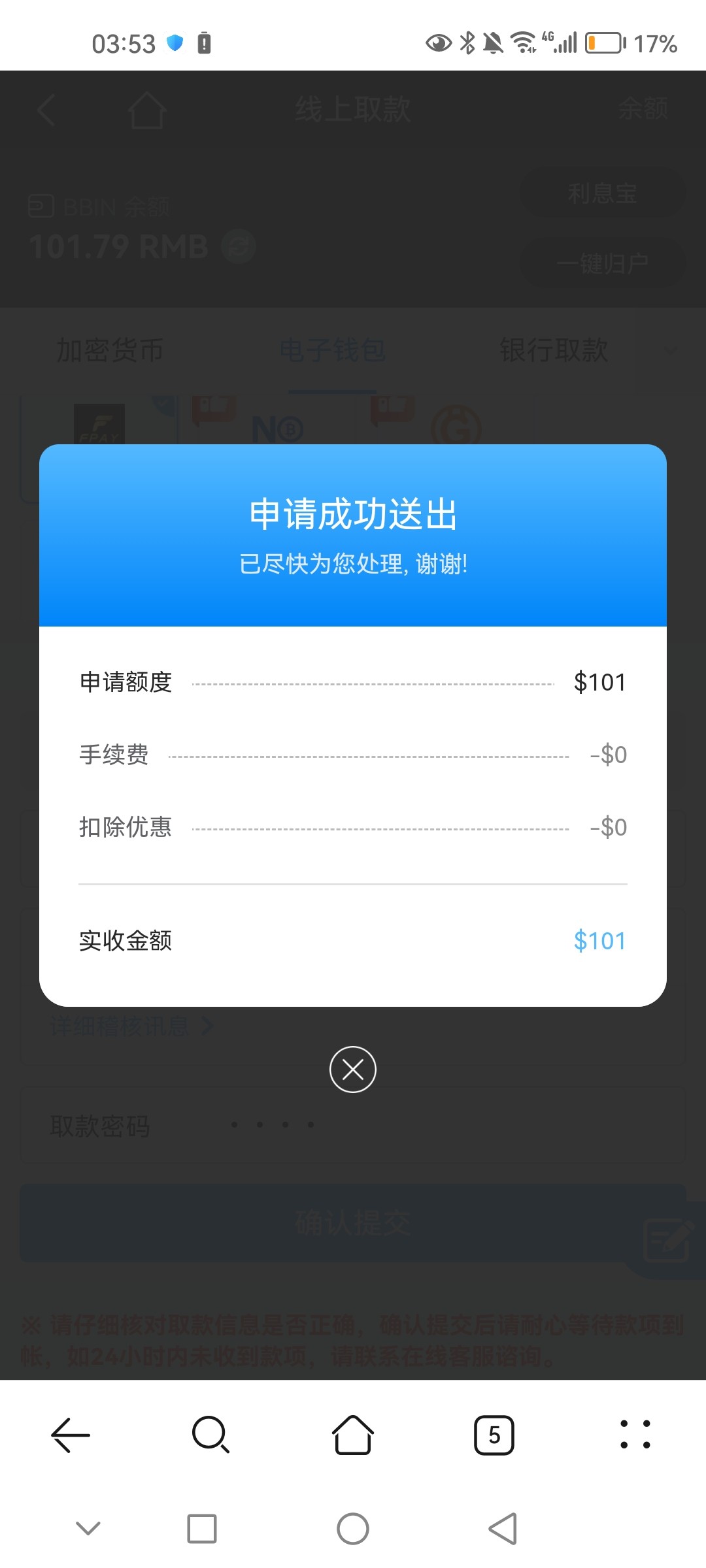Open the browser search icon
This screenshot has height=1568, width=706.
click(210, 1435)
